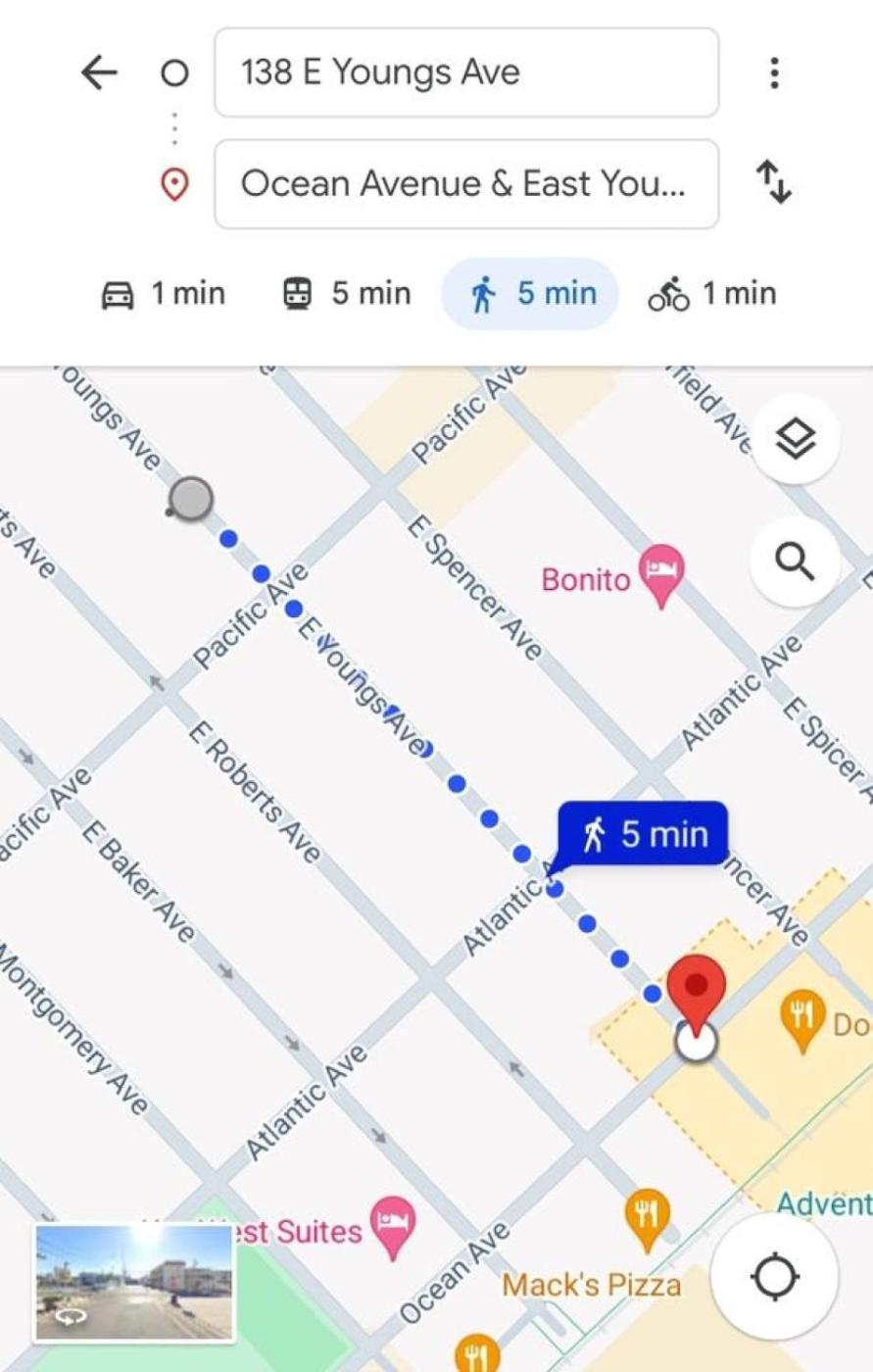Center map on my location
Viewport: 873px width, 1372px height.
click(775, 1277)
